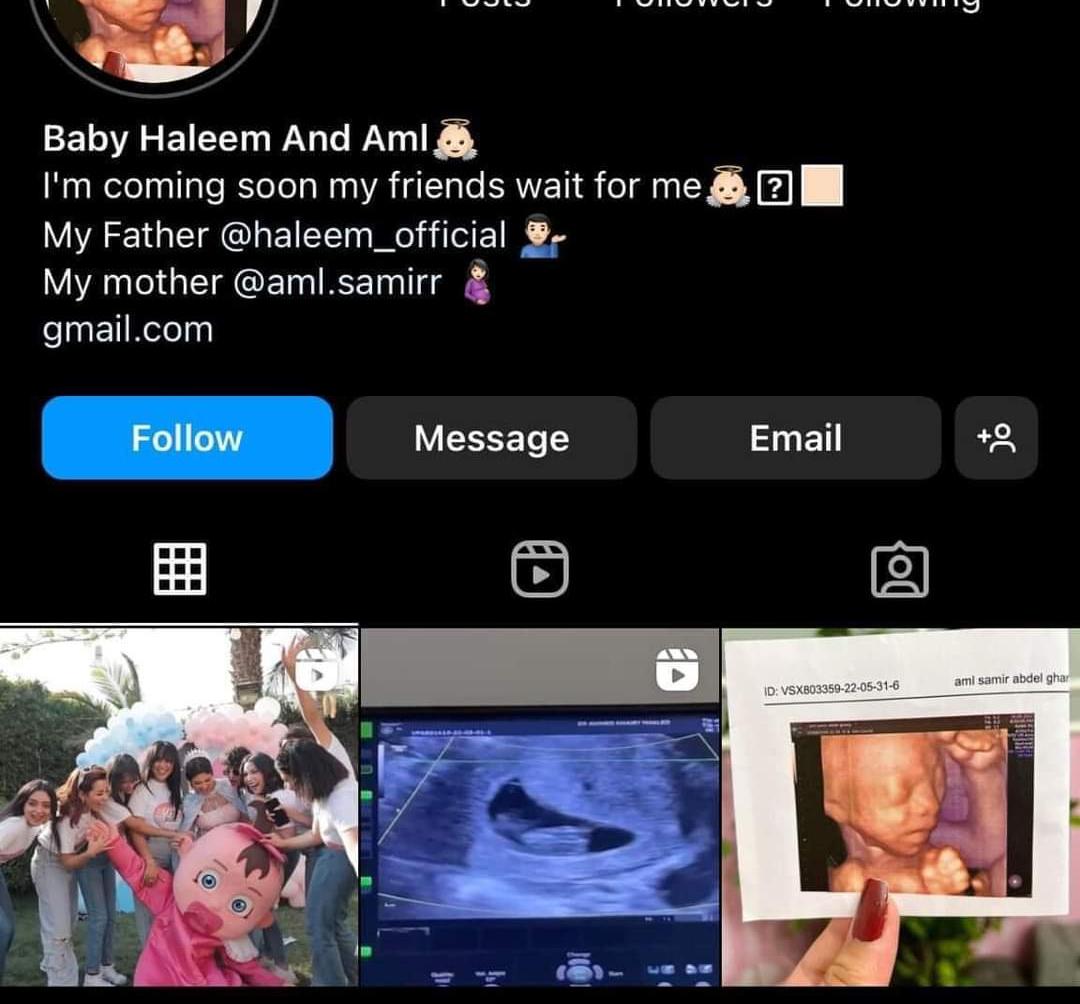The width and height of the screenshot is (1080, 1004).
Task: Tap the Message button
Action: (491, 438)
